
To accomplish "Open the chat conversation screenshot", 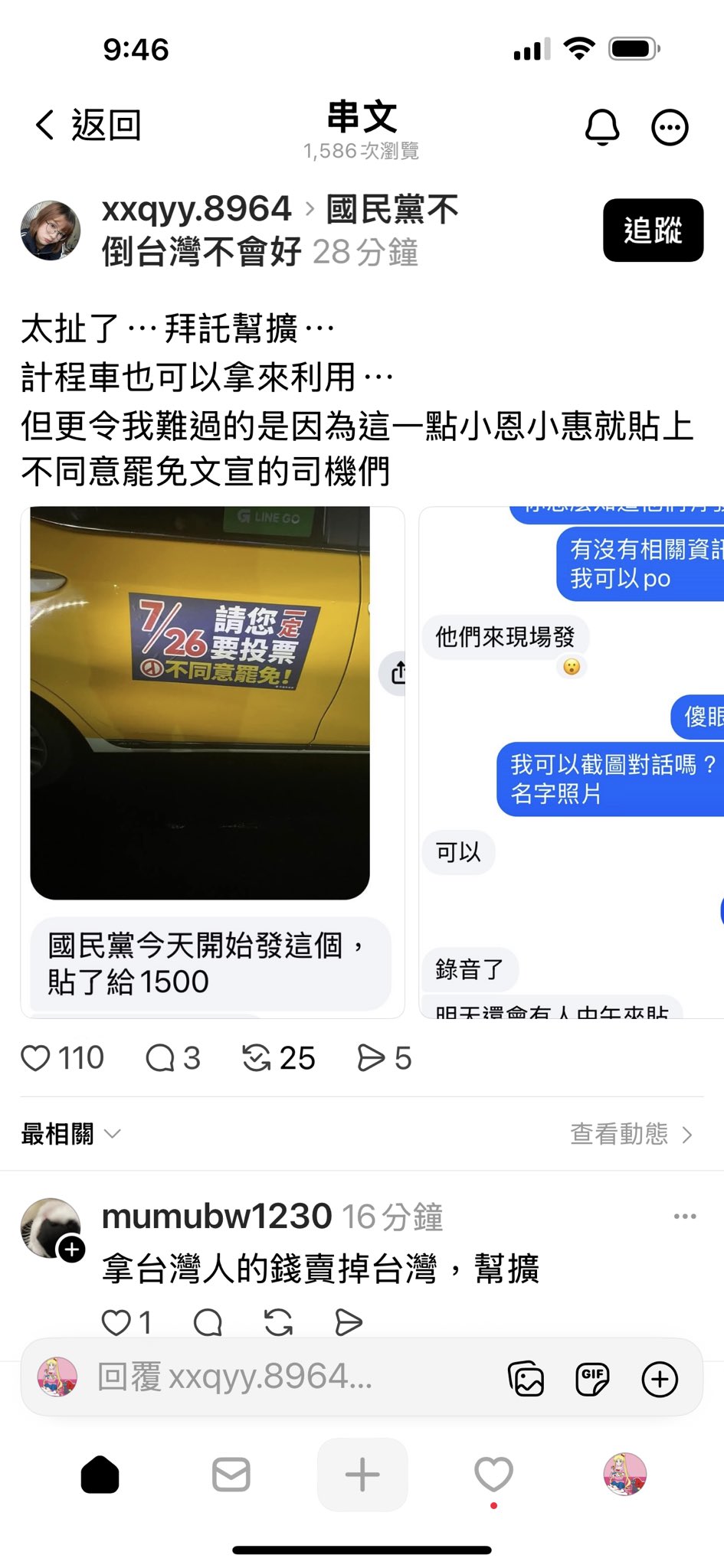I will coord(572,762).
